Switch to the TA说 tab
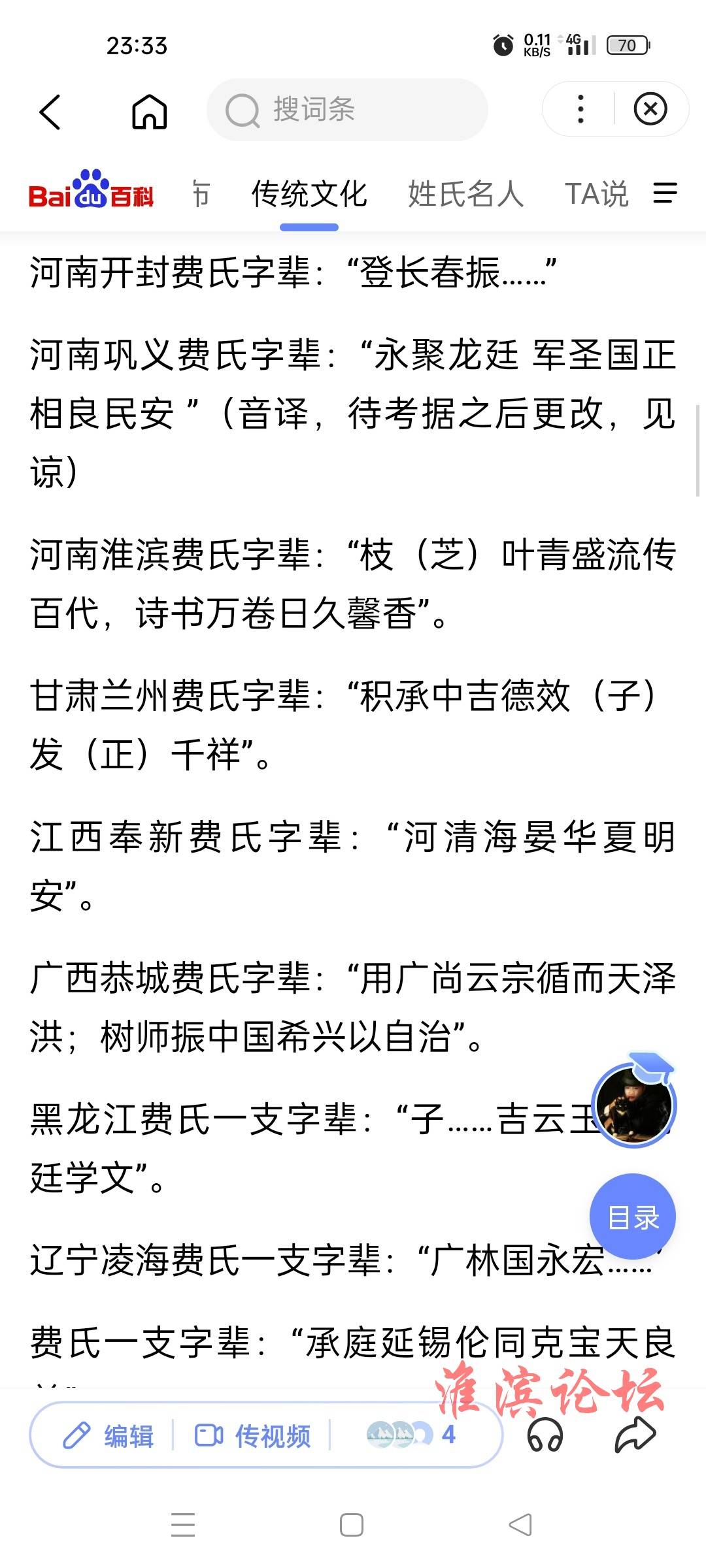The height and width of the screenshot is (1568, 706). (x=596, y=194)
